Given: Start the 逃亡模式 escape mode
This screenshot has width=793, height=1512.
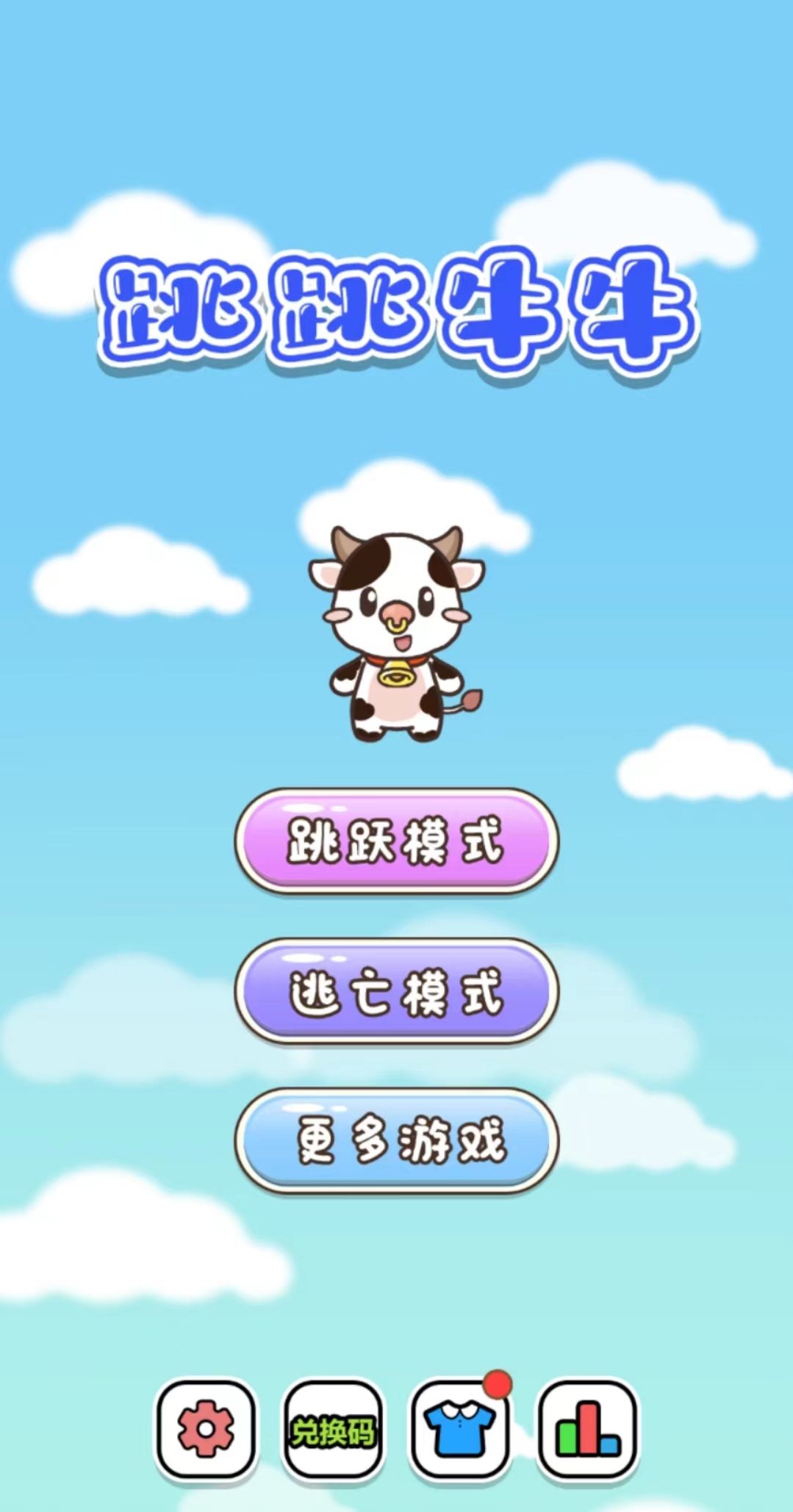Looking at the screenshot, I should [x=396, y=991].
